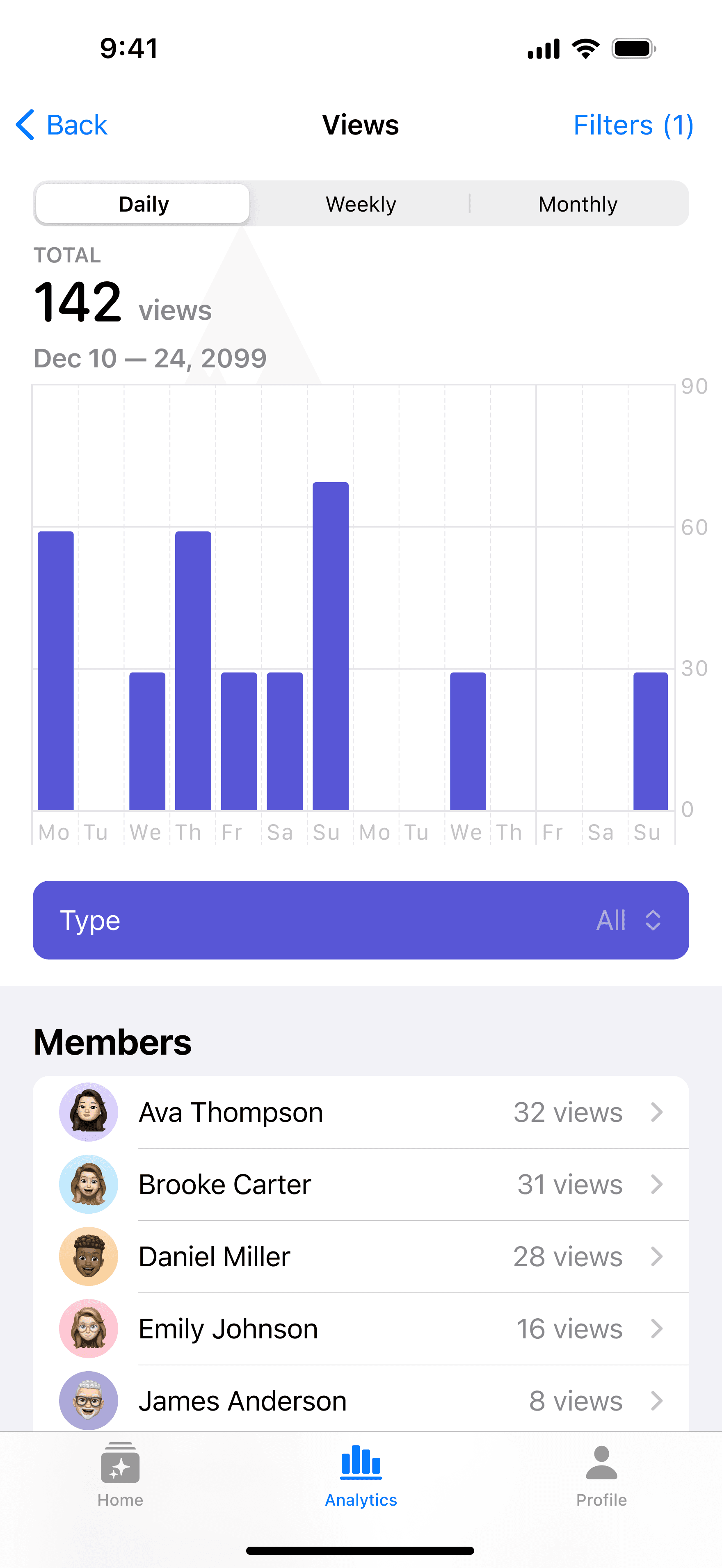Open Brooke Carter's views
This screenshot has width=722, height=1568.
(361, 1185)
